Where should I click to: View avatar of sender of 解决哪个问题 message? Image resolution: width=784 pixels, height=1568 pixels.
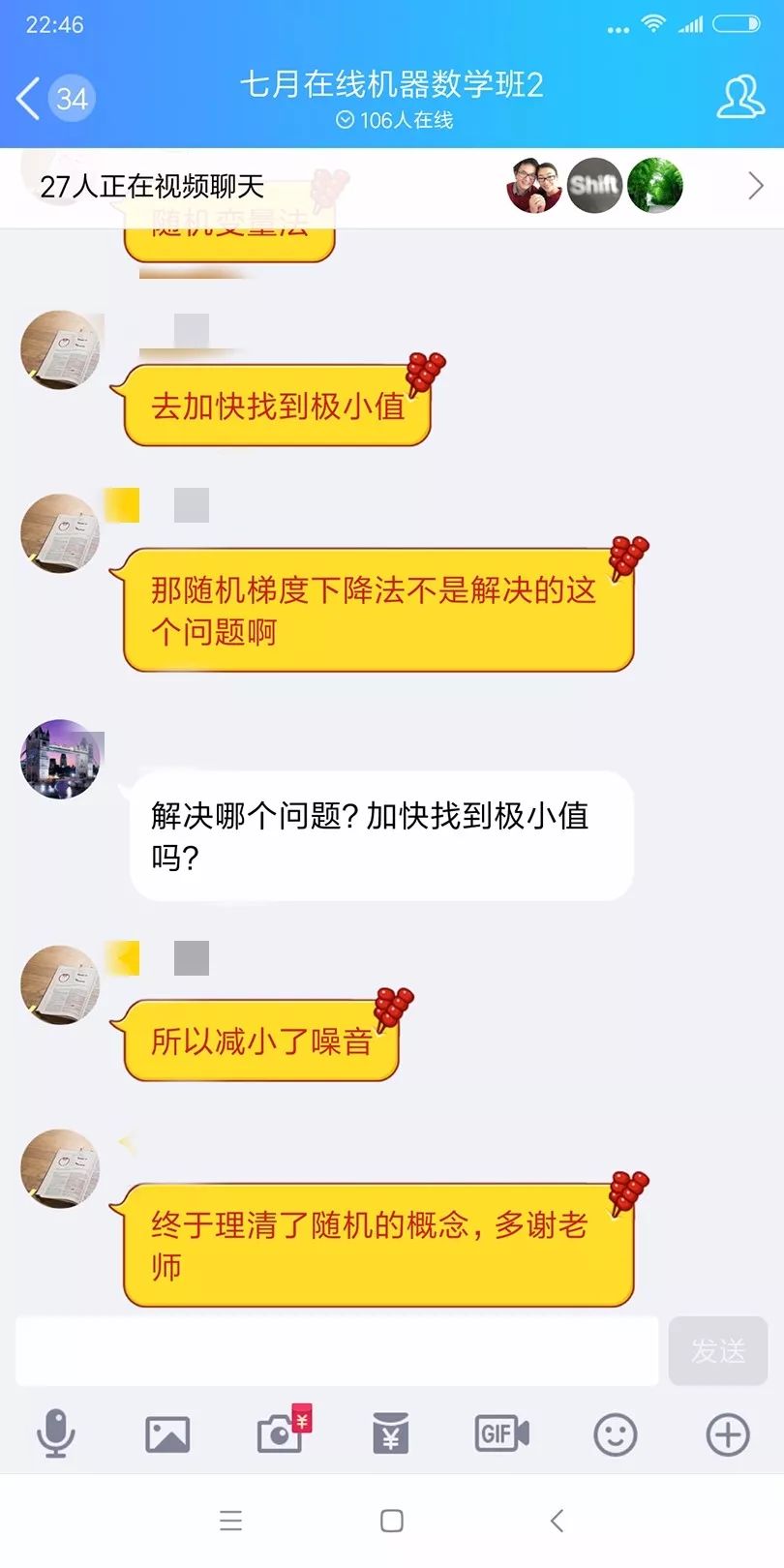click(60, 759)
